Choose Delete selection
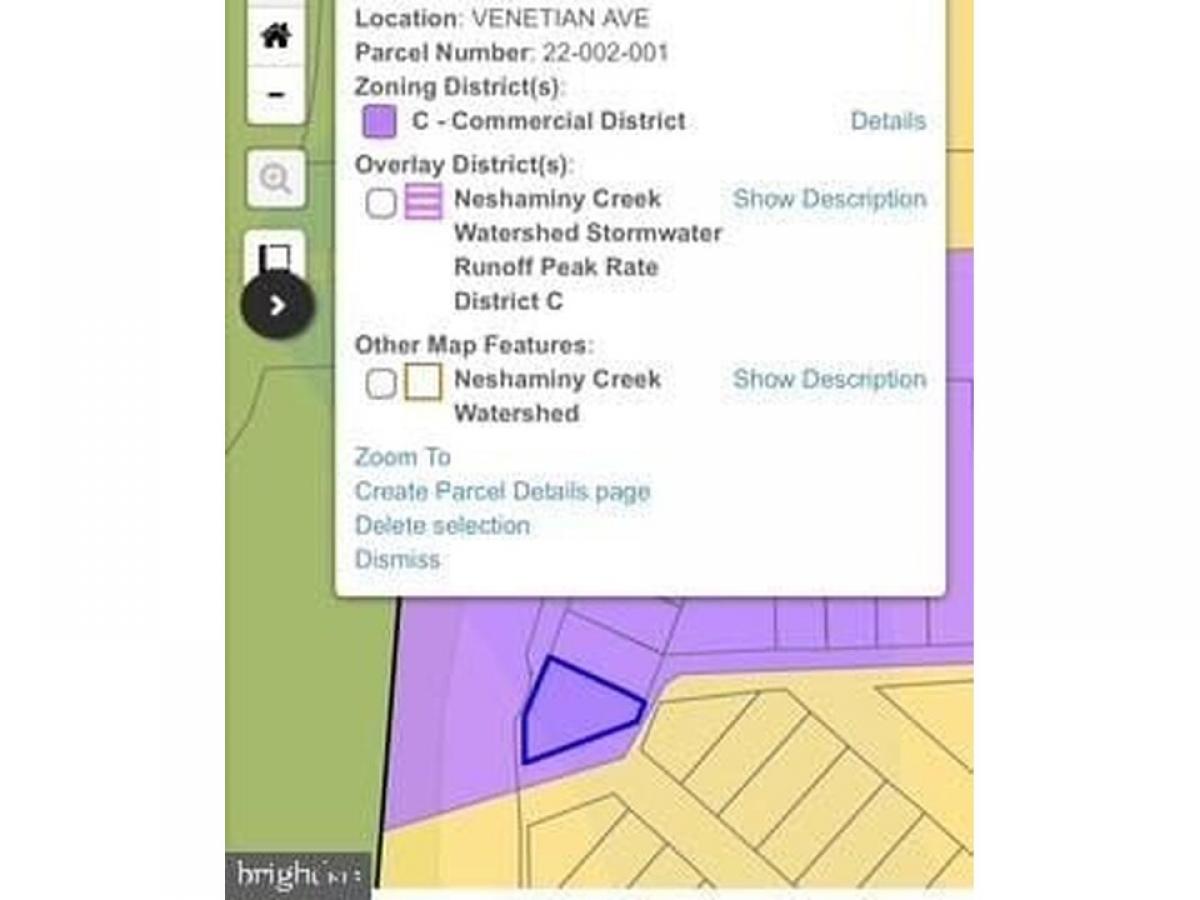The height and width of the screenshot is (900, 1200). coord(442,525)
